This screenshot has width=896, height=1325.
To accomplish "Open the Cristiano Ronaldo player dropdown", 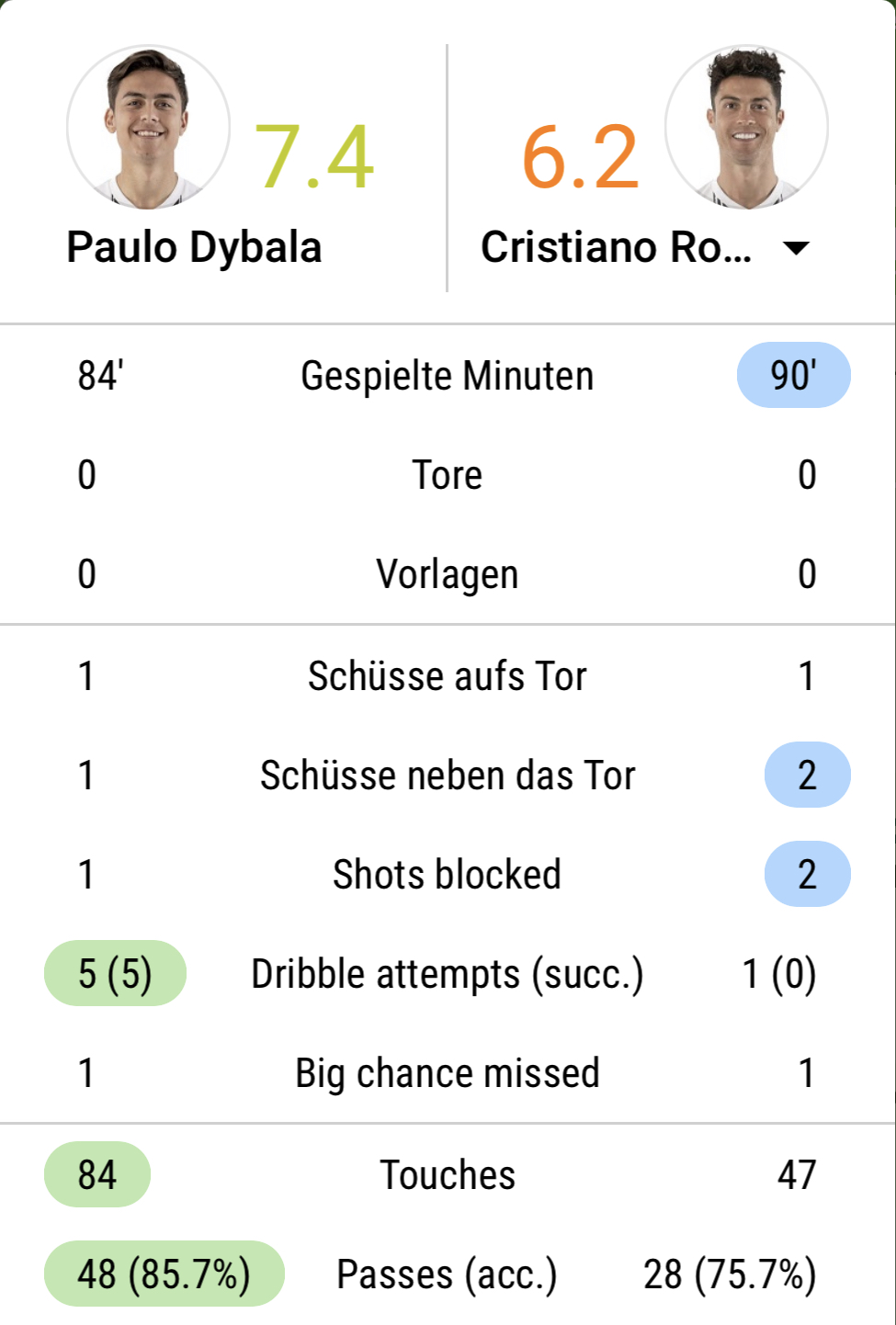I will pos(795,247).
